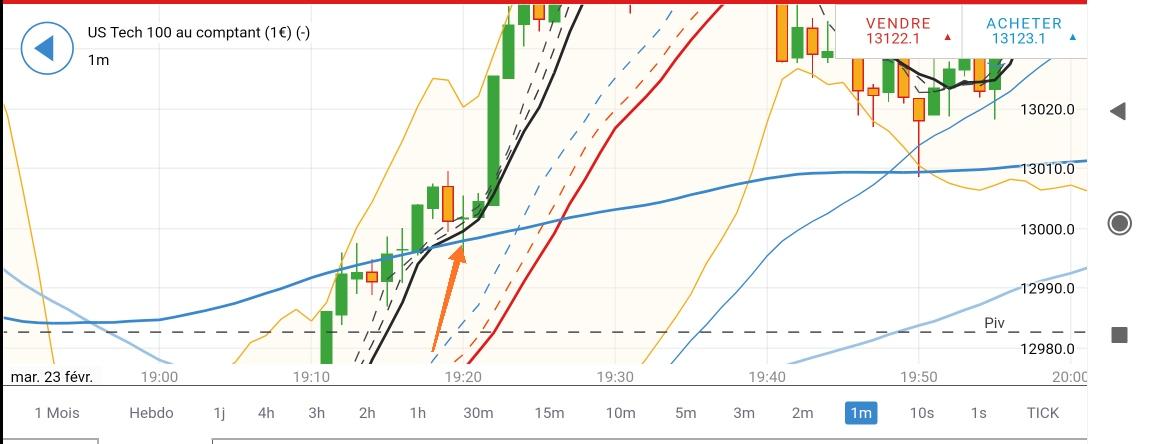Viewport: 1152px width, 444px height.
Task: Change interval to 2h
Action: click(x=367, y=413)
